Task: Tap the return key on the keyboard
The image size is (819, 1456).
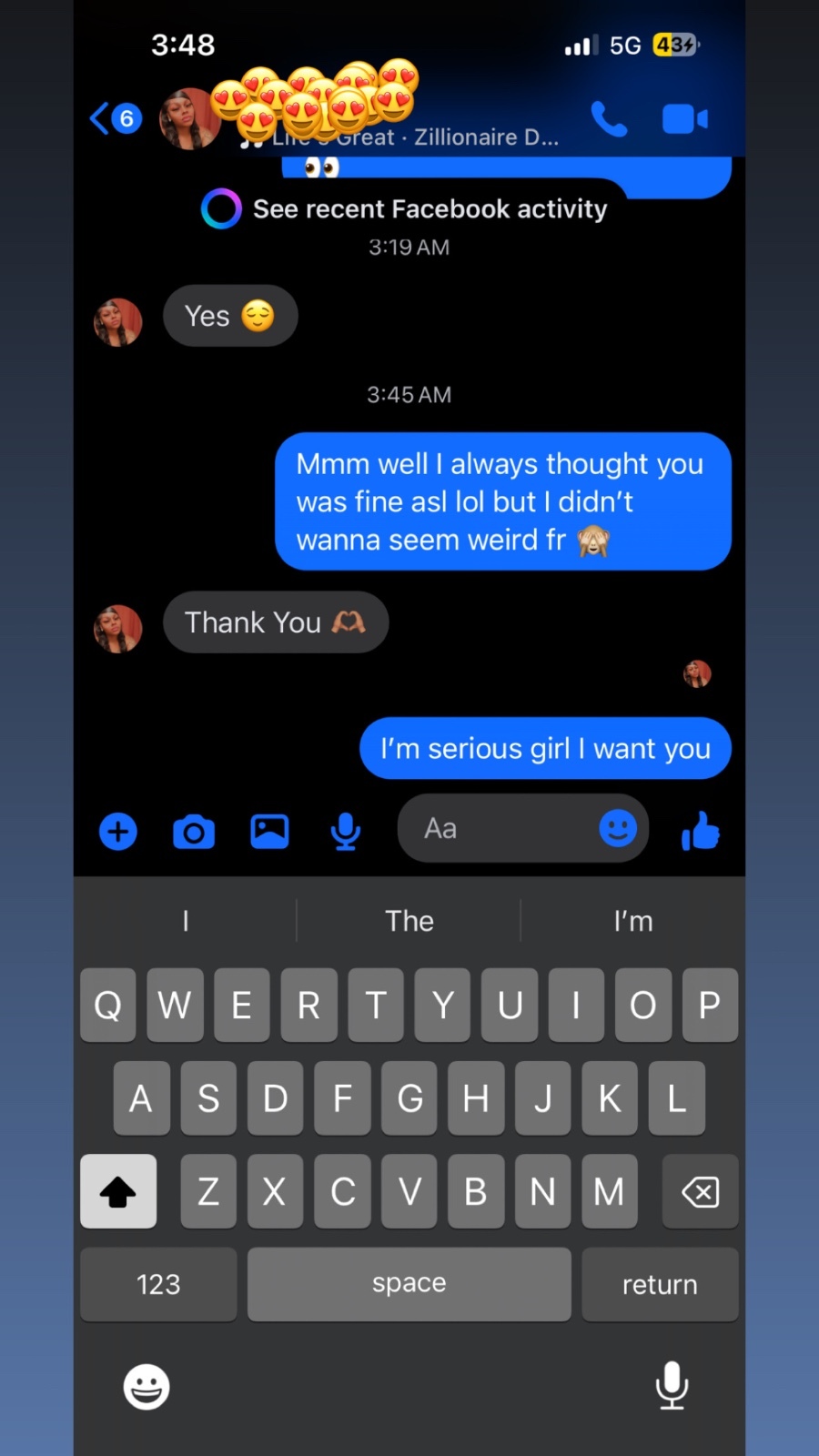Action: [660, 1284]
